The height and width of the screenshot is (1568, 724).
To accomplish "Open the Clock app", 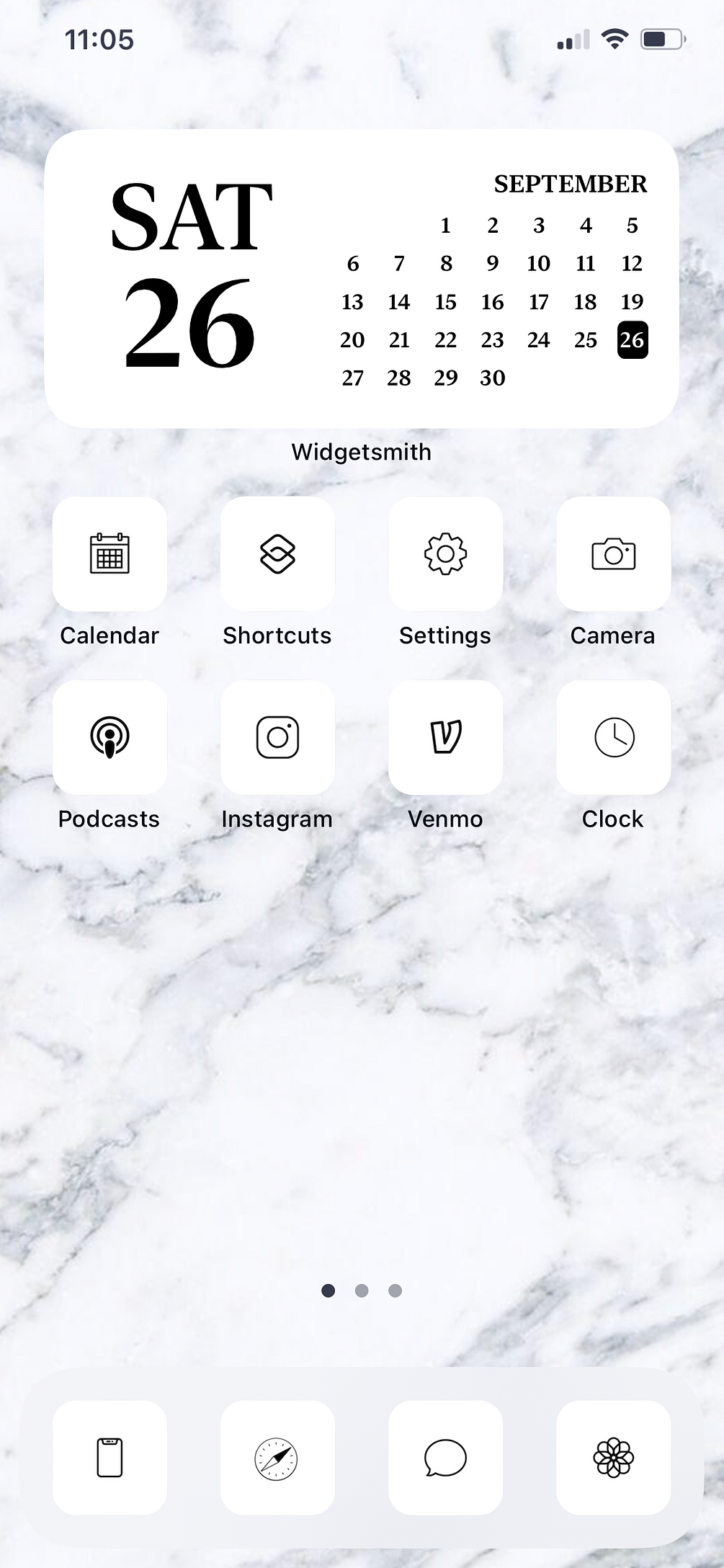I will 613,737.
